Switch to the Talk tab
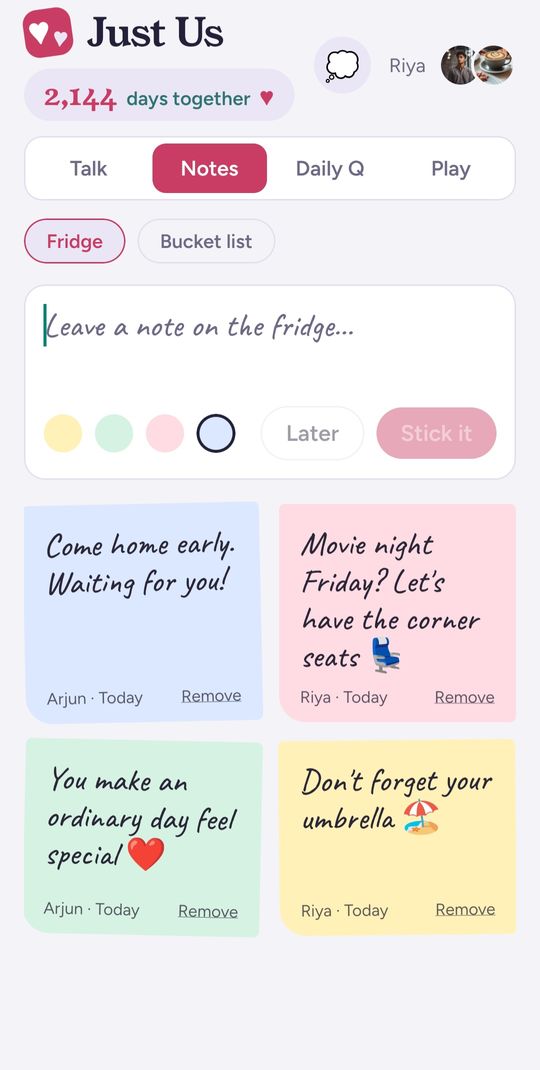Viewport: 540px width, 1070px height. 89,169
